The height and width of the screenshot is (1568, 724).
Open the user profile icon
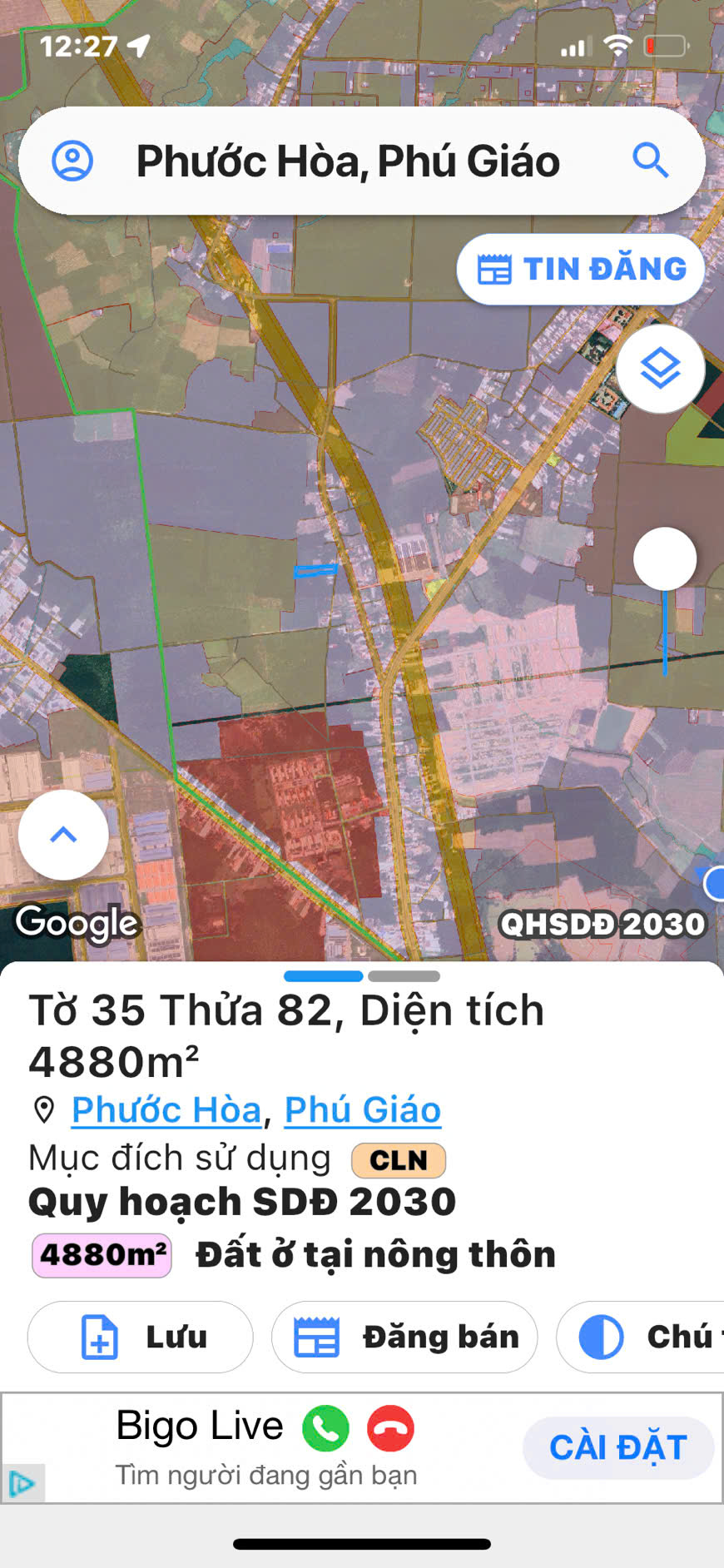pos(72,161)
